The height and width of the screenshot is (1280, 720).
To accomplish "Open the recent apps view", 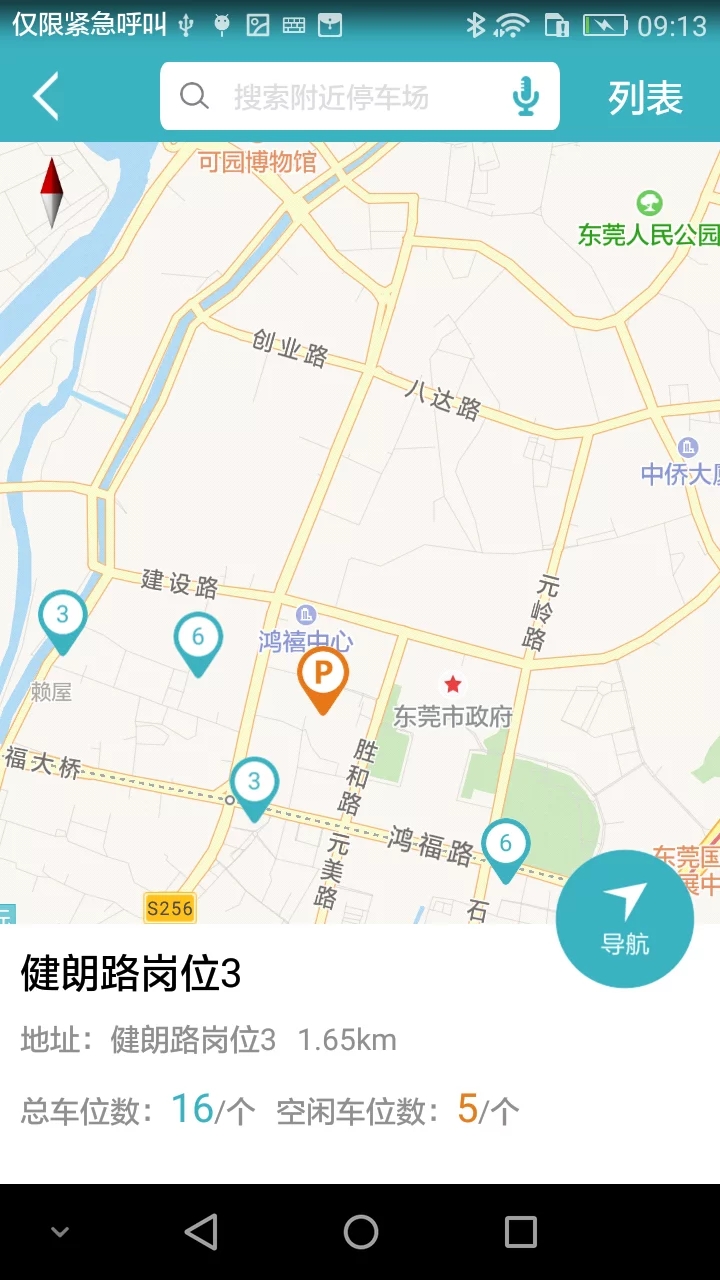I will point(520,1232).
